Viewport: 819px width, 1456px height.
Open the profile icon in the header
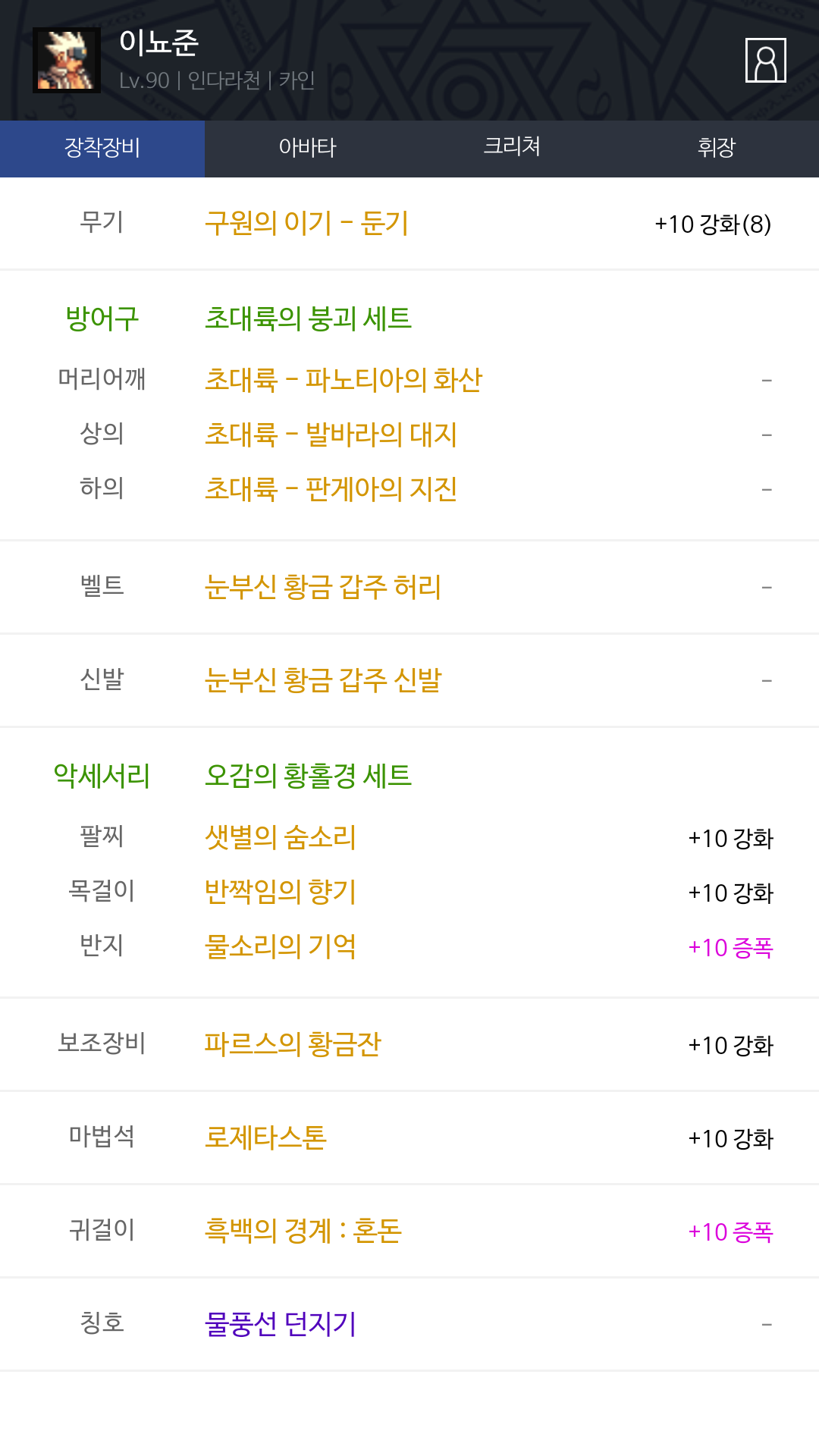tap(765, 61)
